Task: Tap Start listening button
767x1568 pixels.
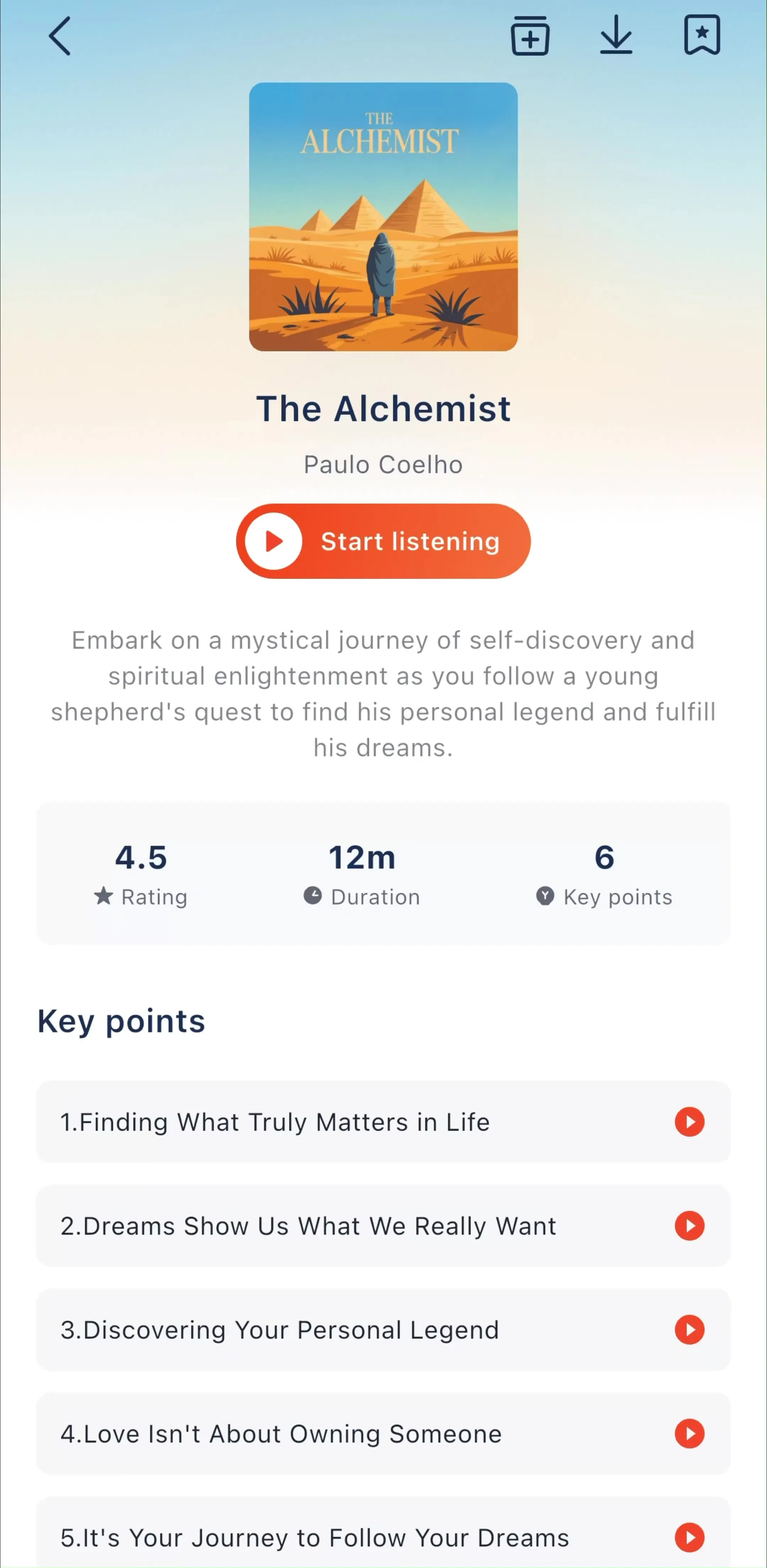Action: [383, 541]
